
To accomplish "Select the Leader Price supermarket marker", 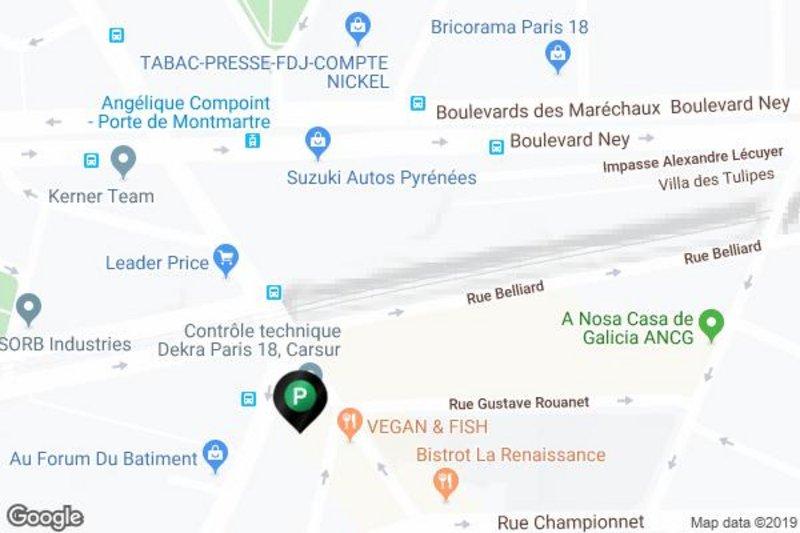I will click(x=227, y=259).
